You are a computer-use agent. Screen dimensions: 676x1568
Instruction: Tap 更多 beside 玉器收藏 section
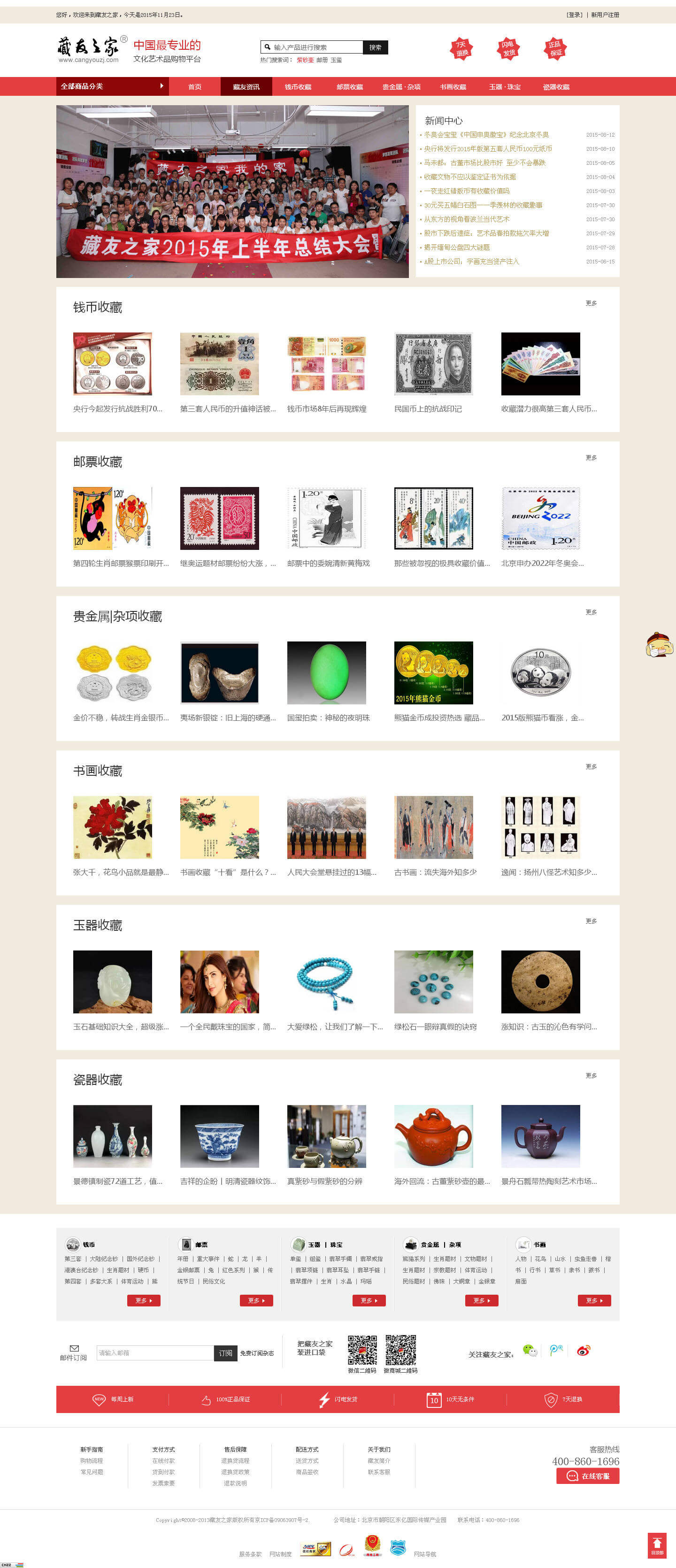(591, 921)
